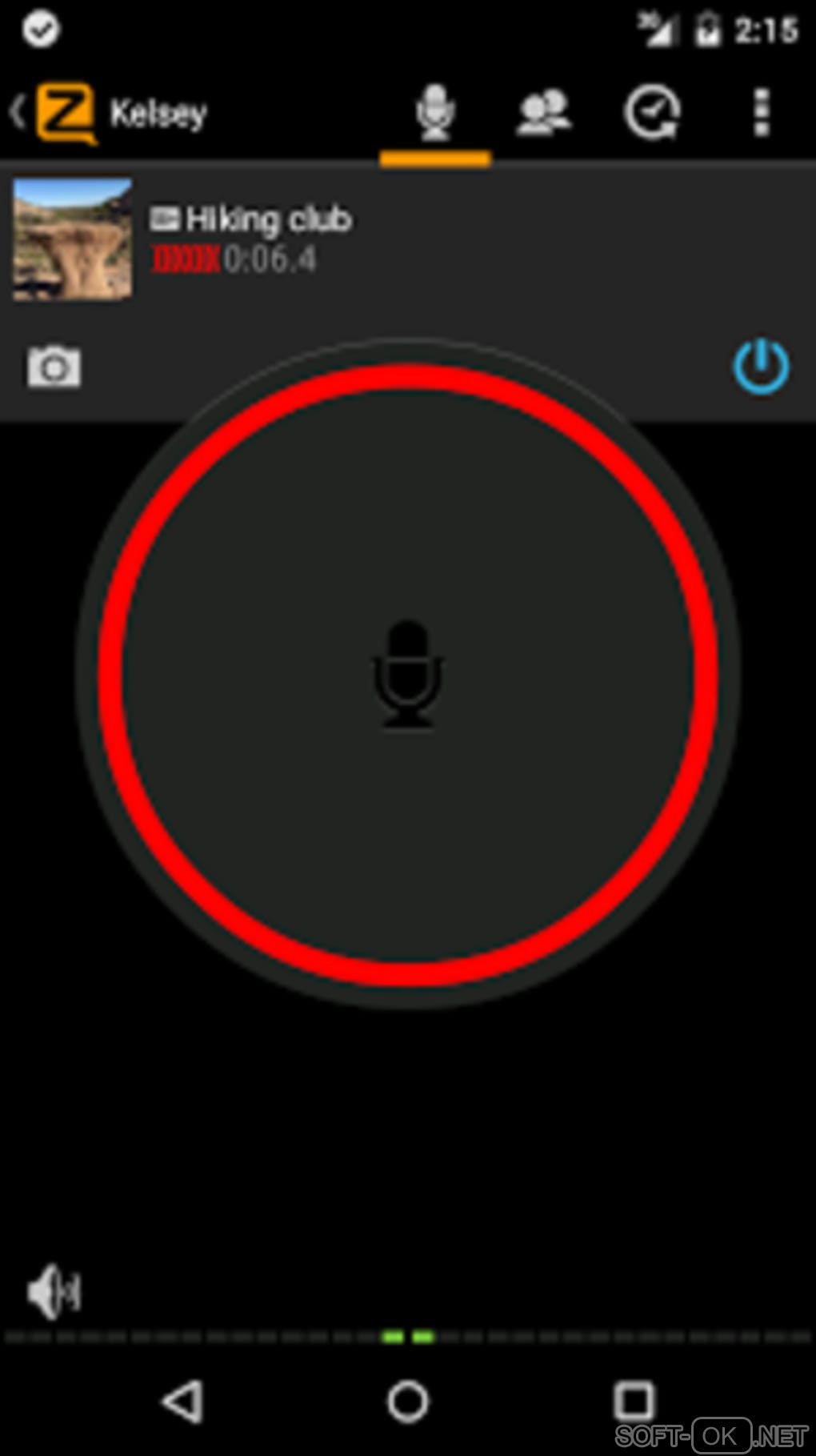The height and width of the screenshot is (1456, 816).
Task: Go to the home screen
Action: pyautogui.click(x=408, y=1401)
